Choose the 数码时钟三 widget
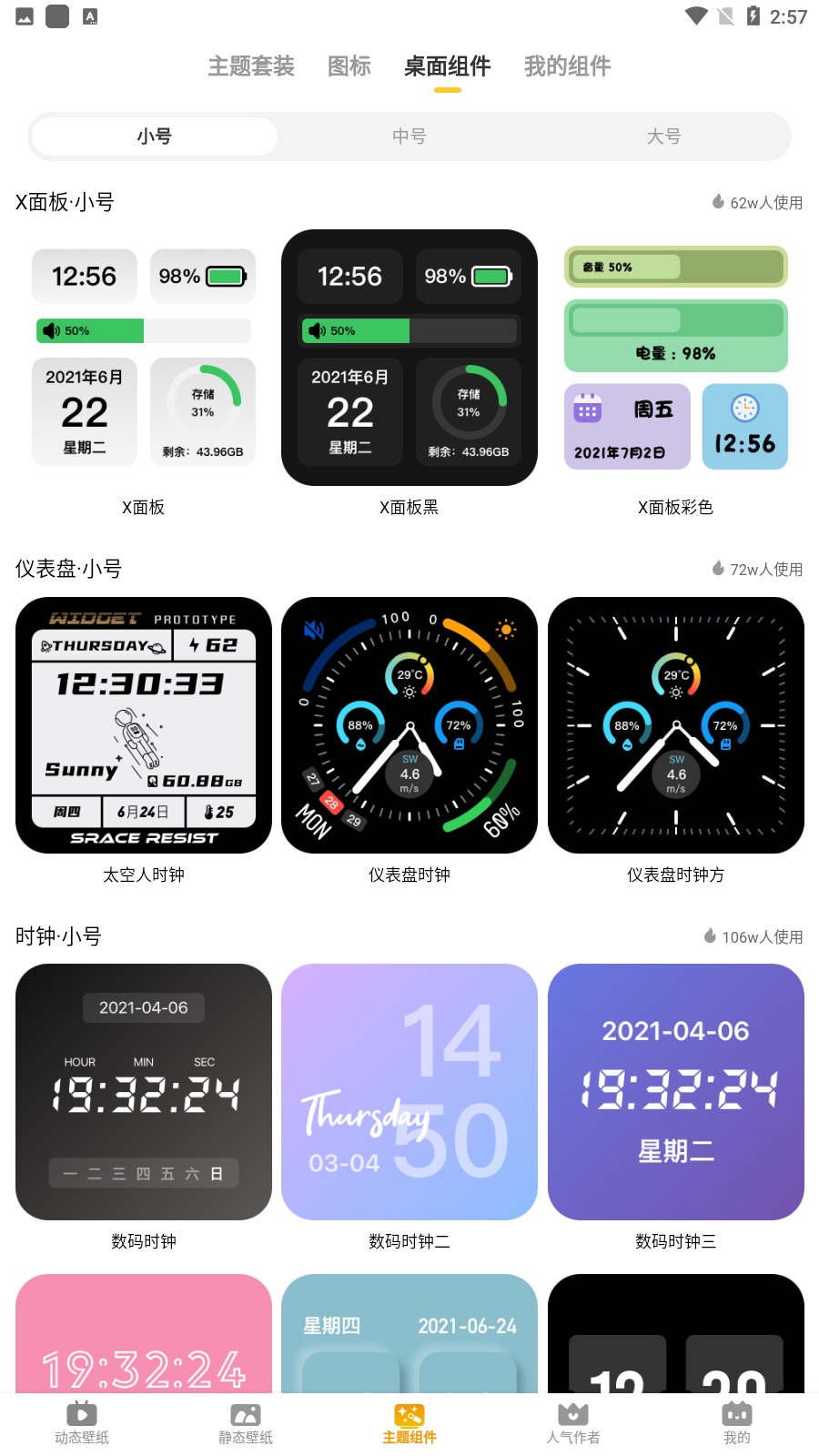 point(675,1092)
